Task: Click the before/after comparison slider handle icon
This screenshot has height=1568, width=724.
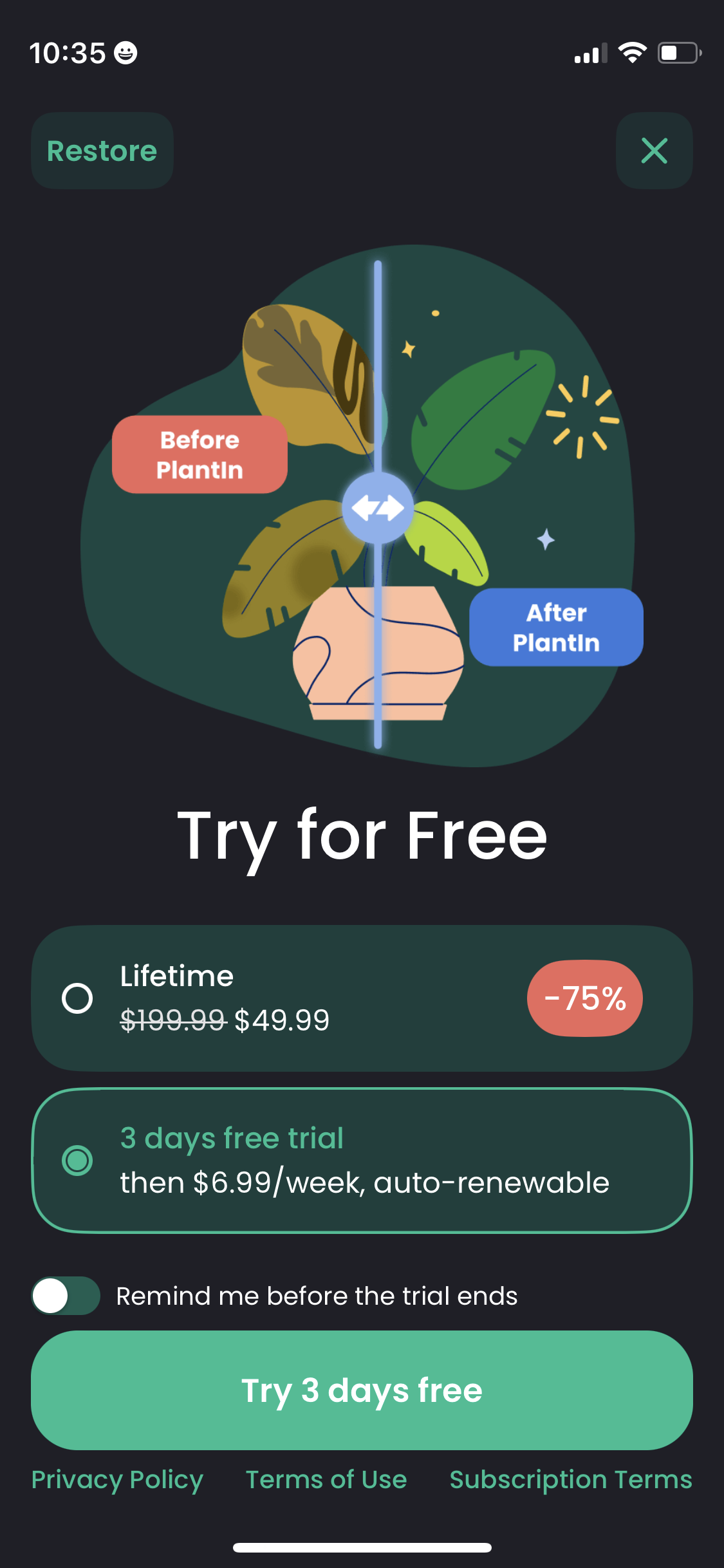Action: (378, 508)
